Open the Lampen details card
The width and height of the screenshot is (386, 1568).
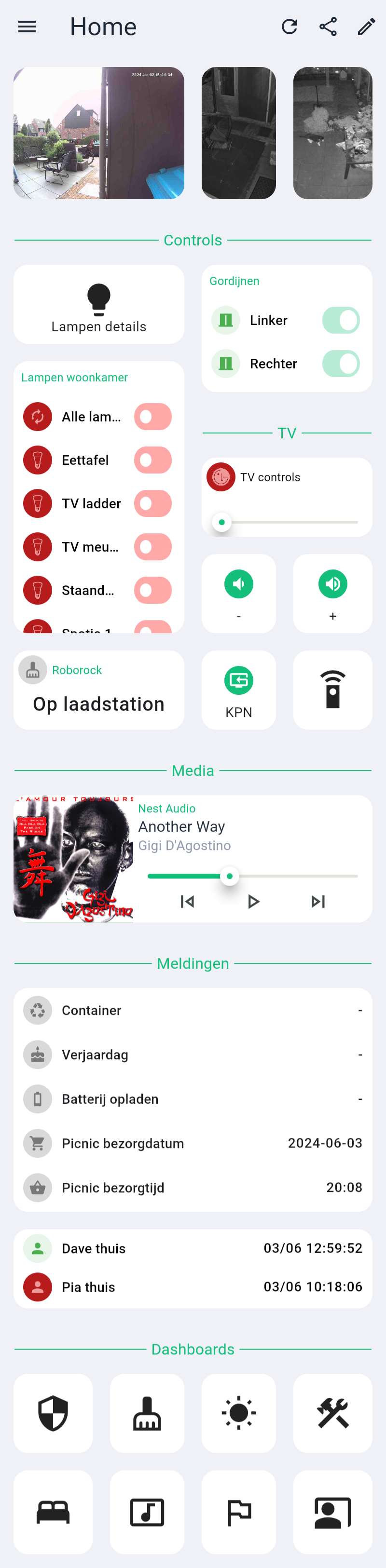[98, 304]
